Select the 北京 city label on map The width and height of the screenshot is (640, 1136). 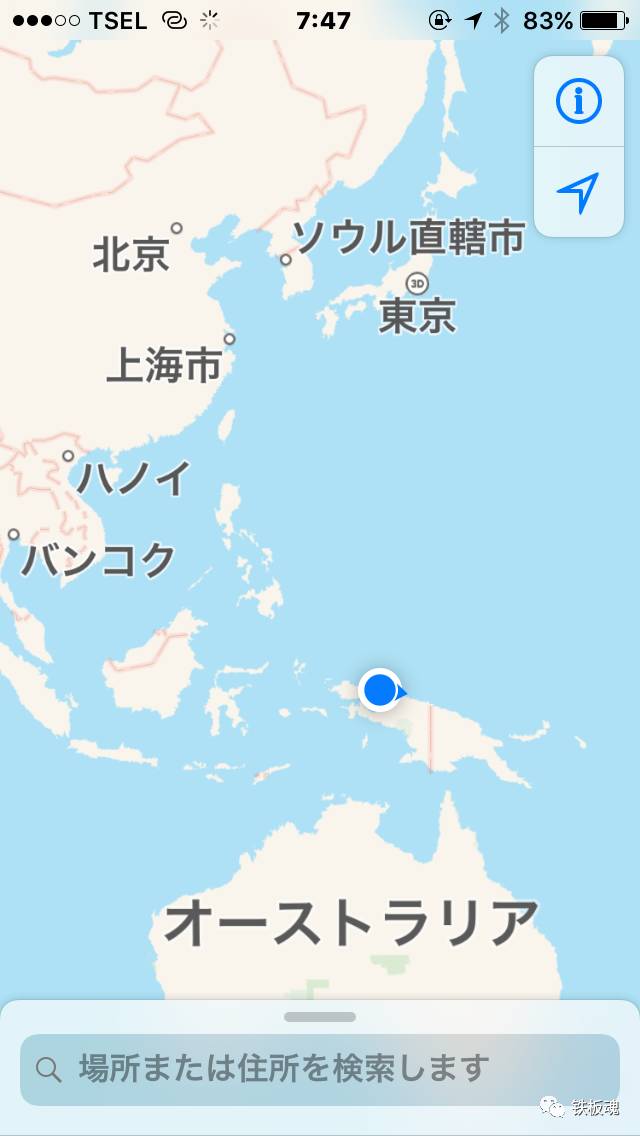coord(131,254)
